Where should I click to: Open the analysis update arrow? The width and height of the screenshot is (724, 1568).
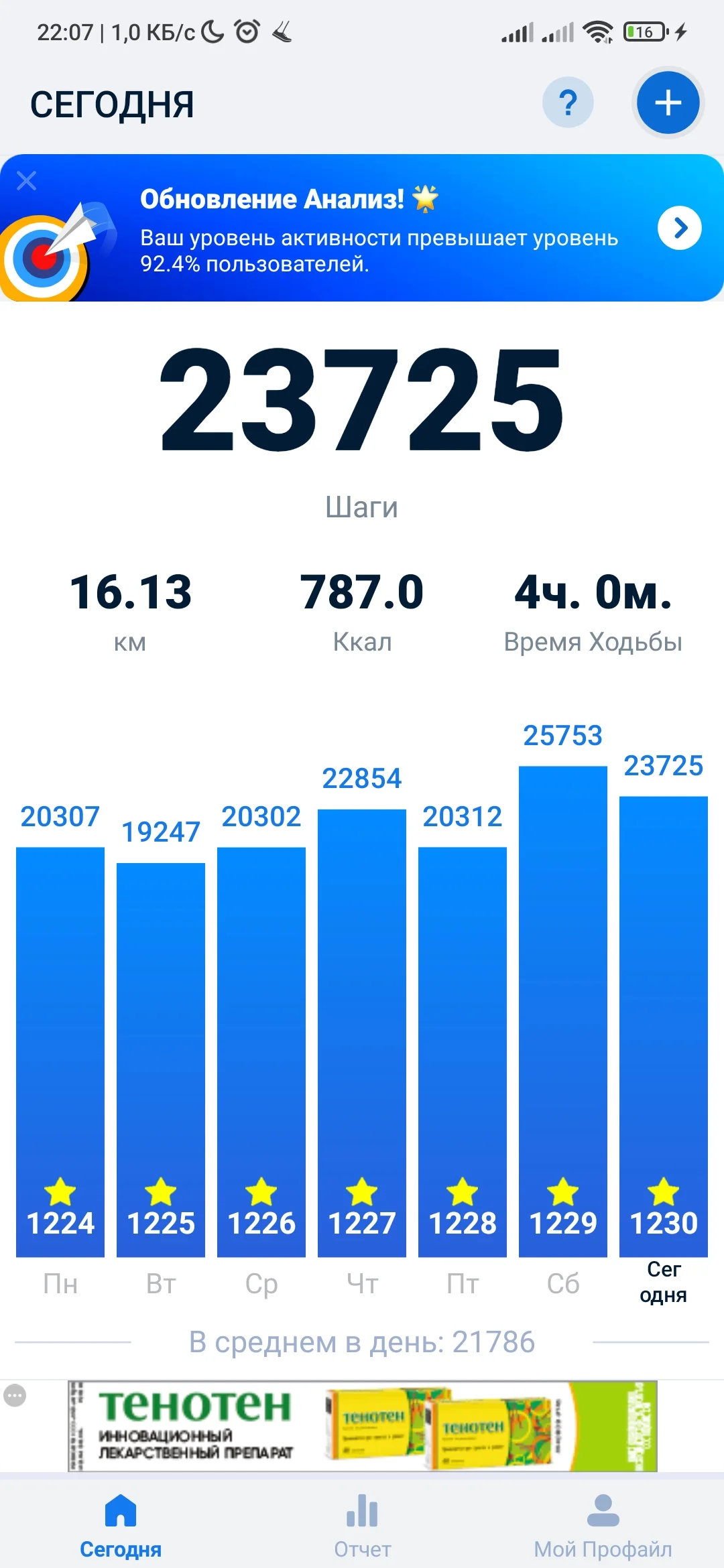pyautogui.click(x=679, y=228)
